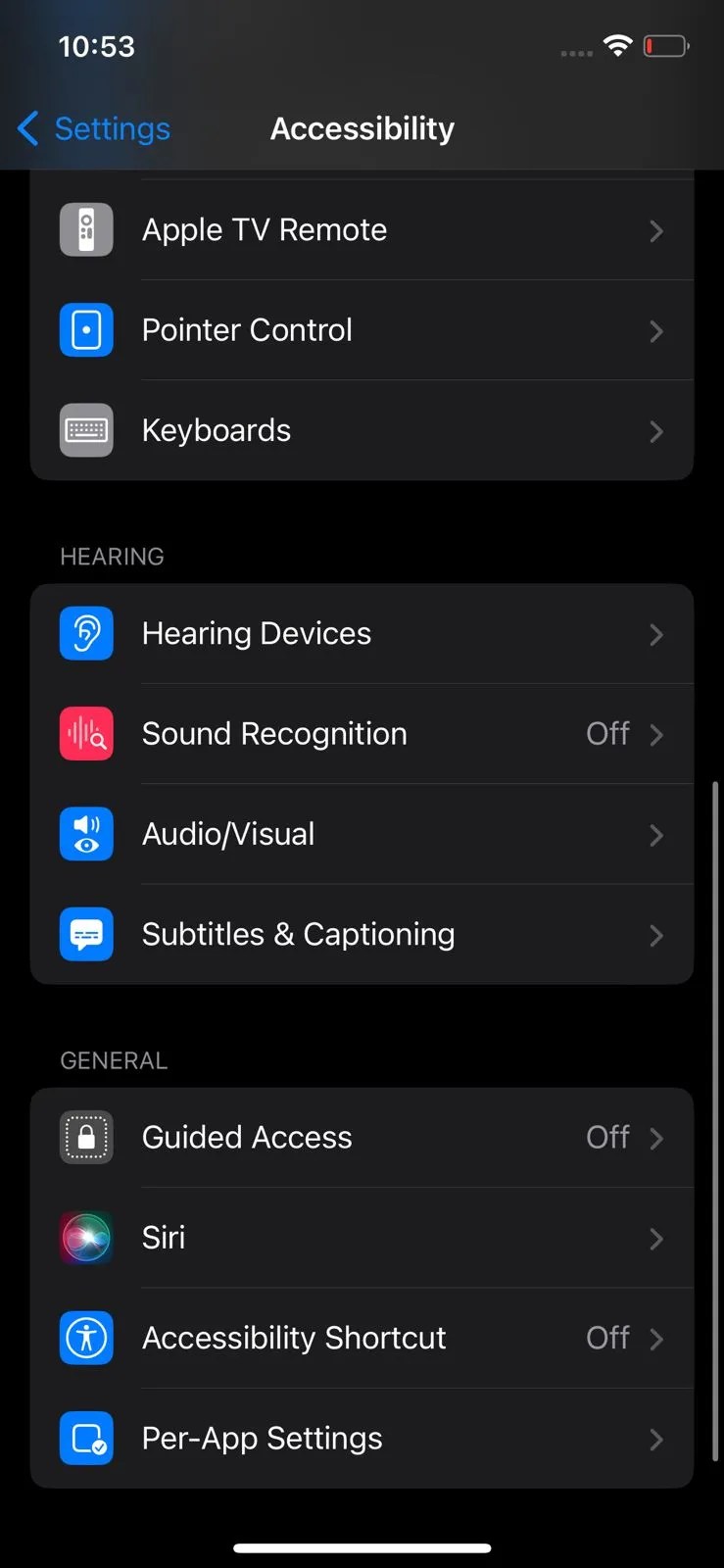Tap the Accessibility title

(x=362, y=128)
